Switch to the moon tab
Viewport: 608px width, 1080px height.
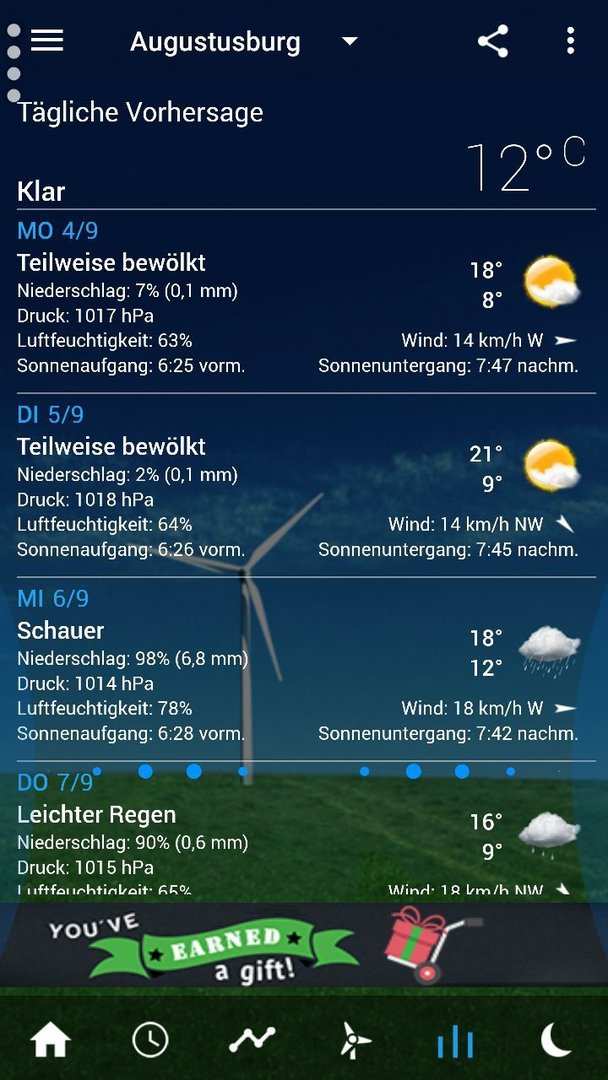click(556, 1040)
